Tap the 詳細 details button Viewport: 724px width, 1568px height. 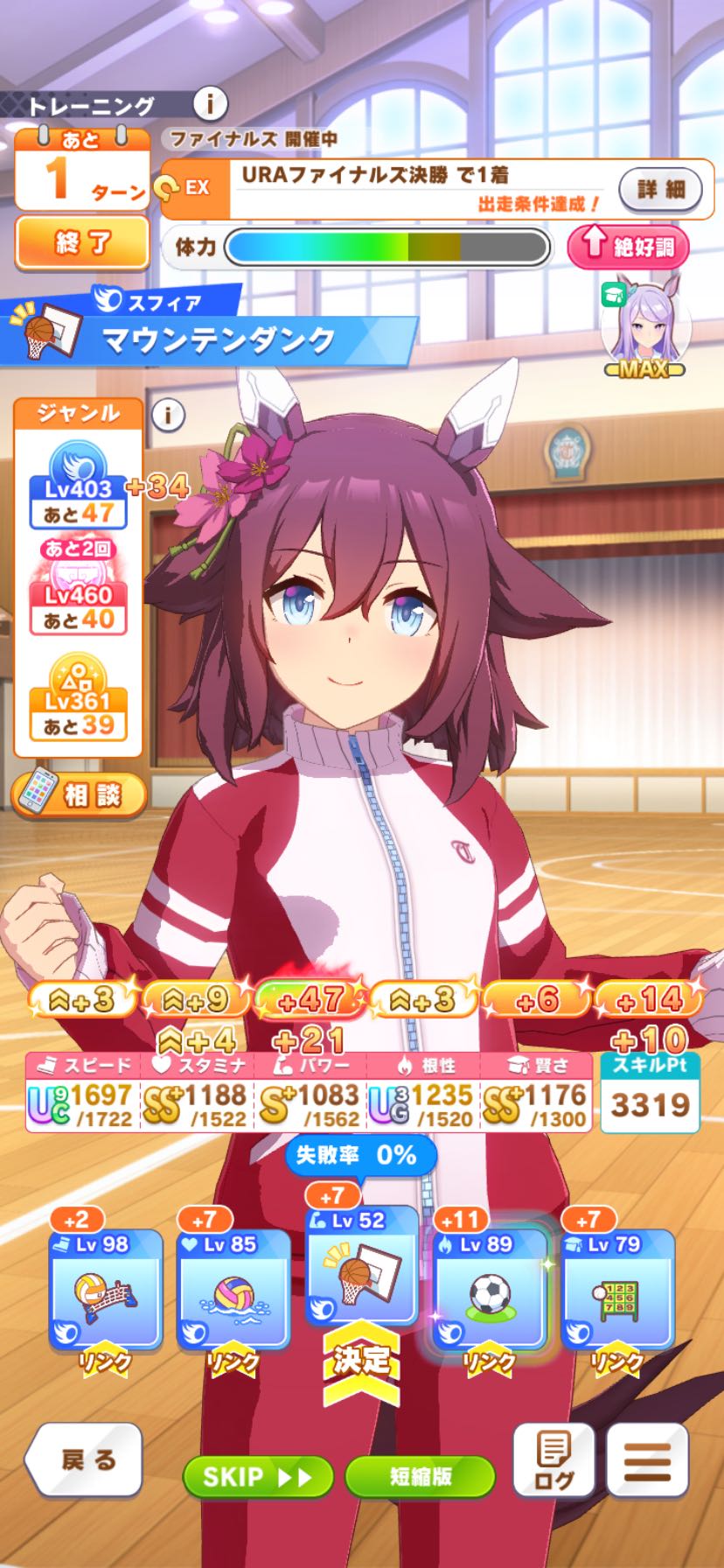[x=660, y=188]
